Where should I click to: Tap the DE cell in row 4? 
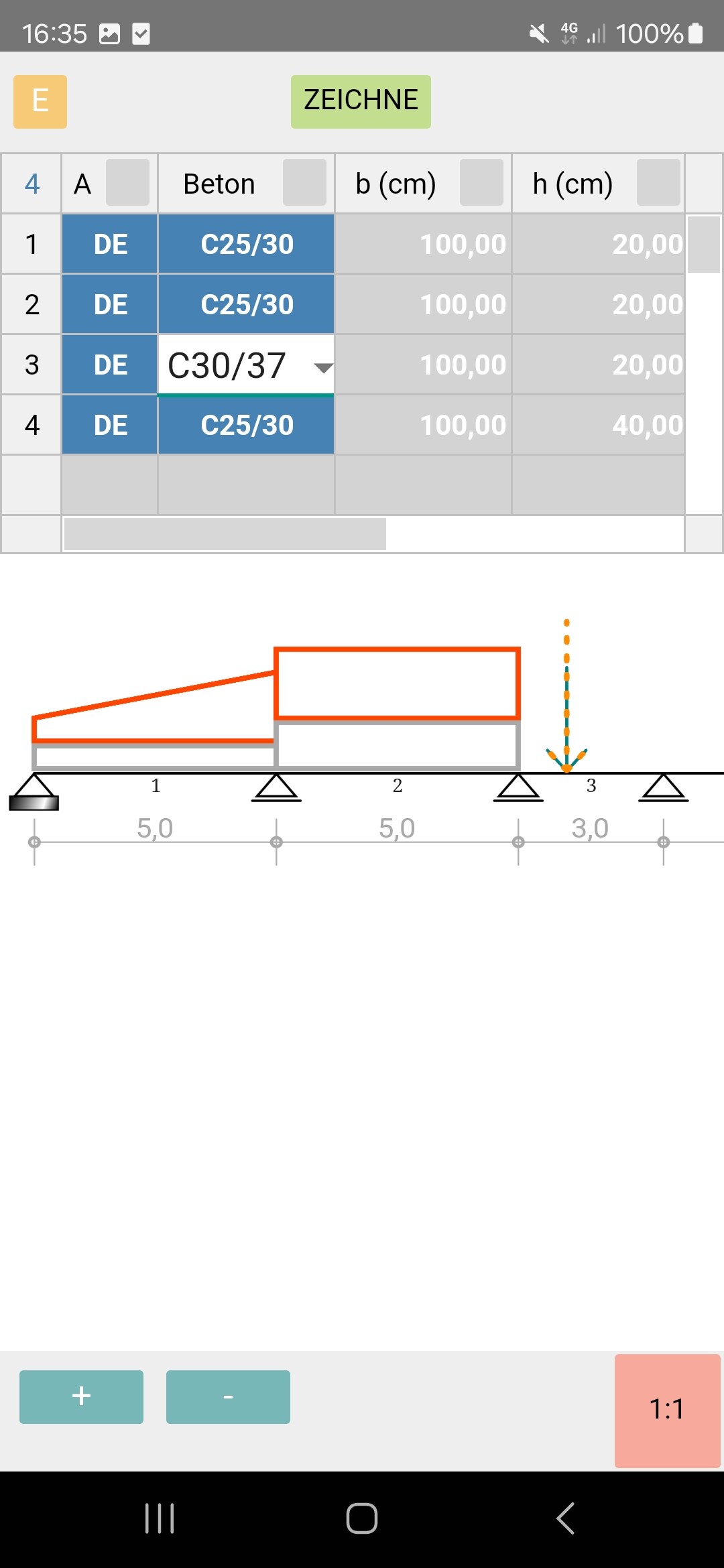point(110,425)
